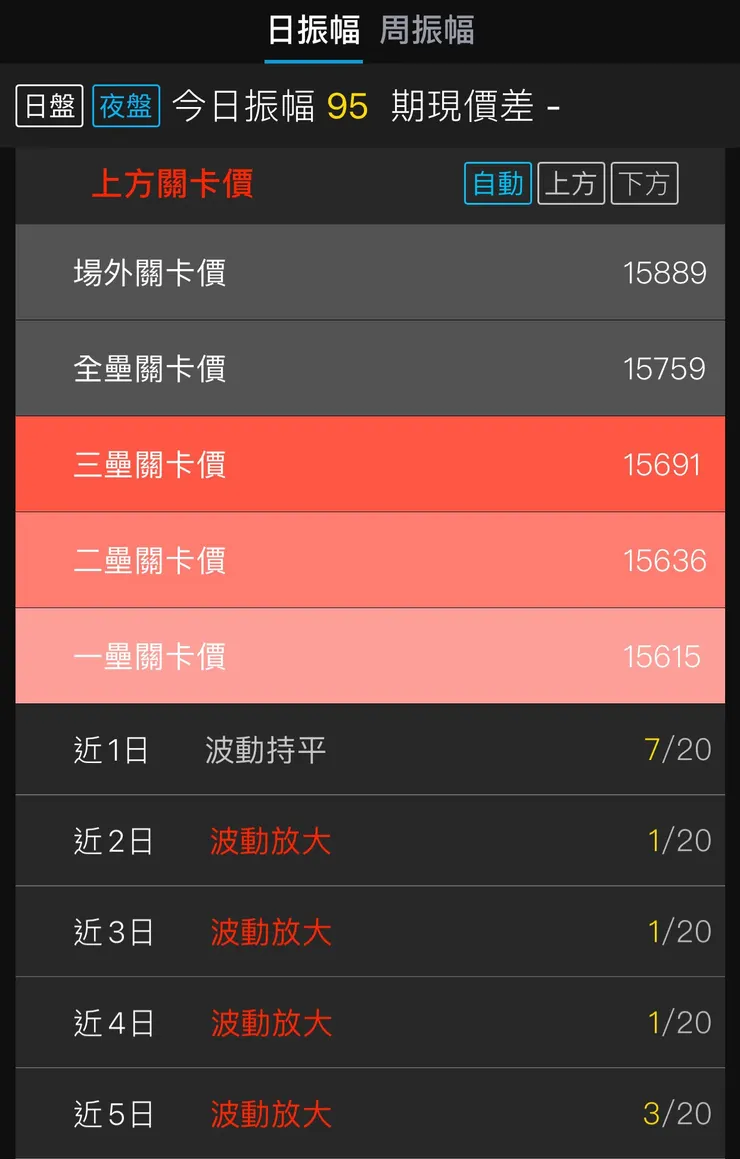Open the 近3日 波動放大 entry
The image size is (740, 1159).
coord(370,931)
